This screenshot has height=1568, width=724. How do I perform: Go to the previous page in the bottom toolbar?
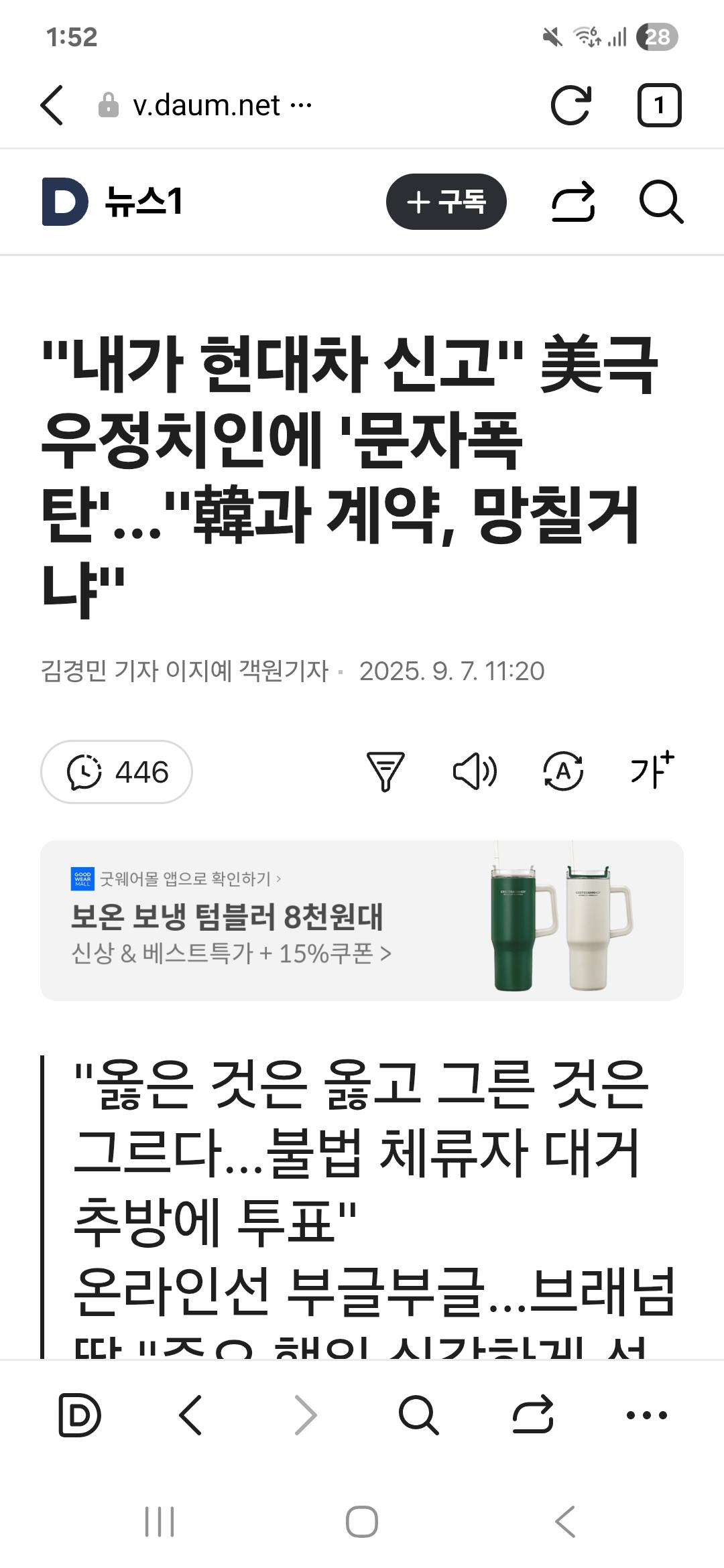click(191, 1415)
